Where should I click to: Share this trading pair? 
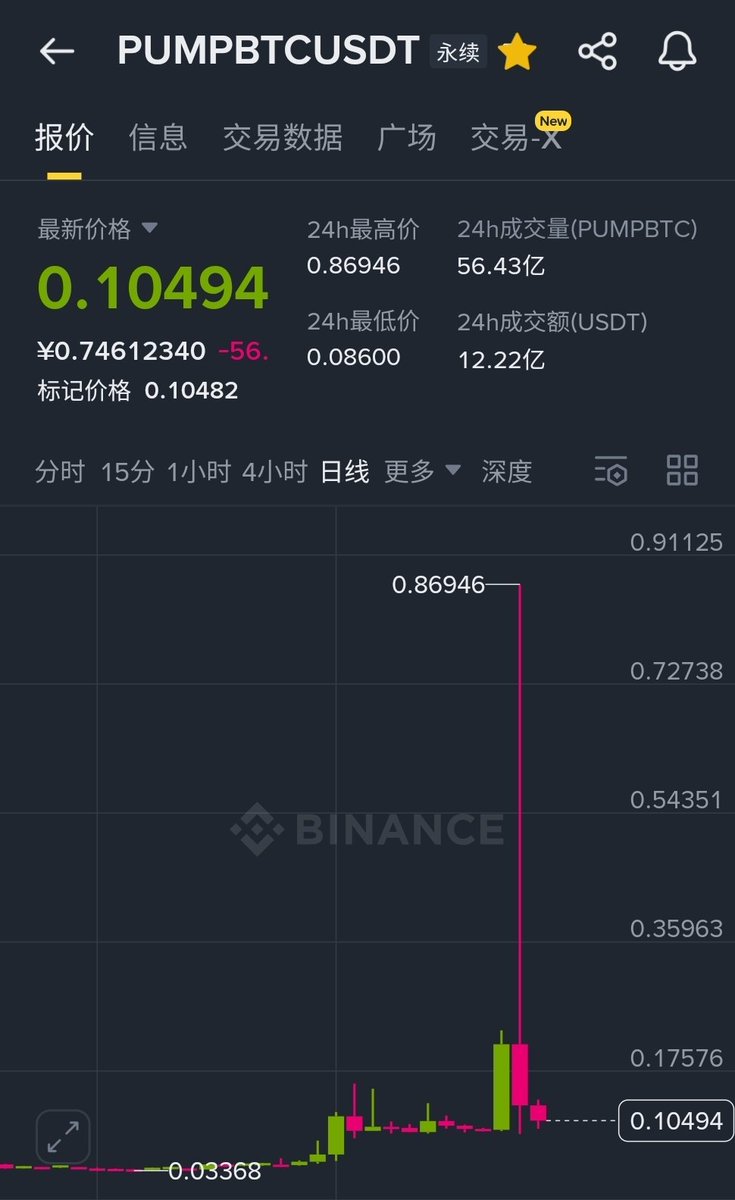[597, 52]
